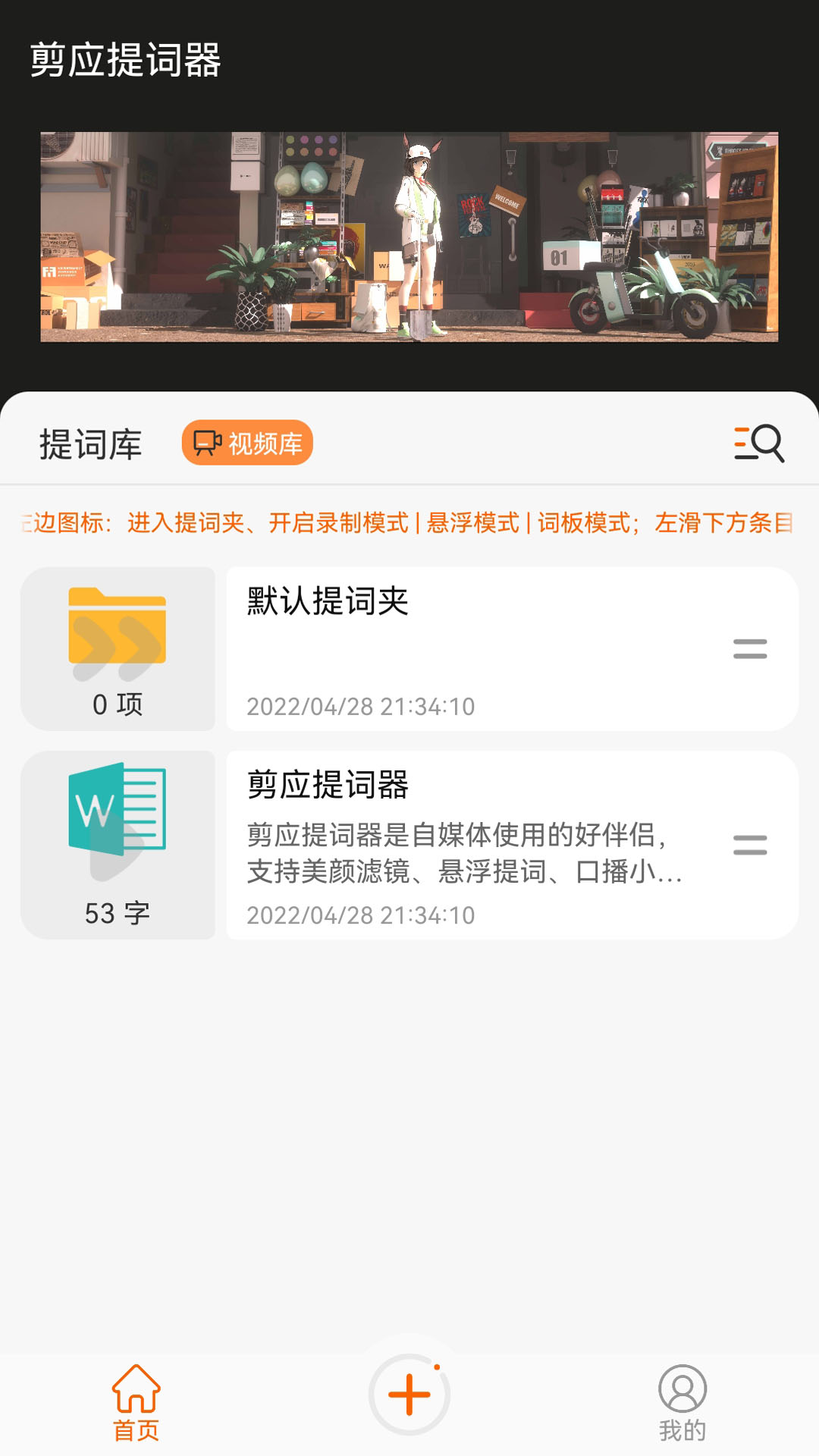The height and width of the screenshot is (1456, 819).
Task: Switch to the 视频库 tab
Action: pyautogui.click(x=248, y=444)
